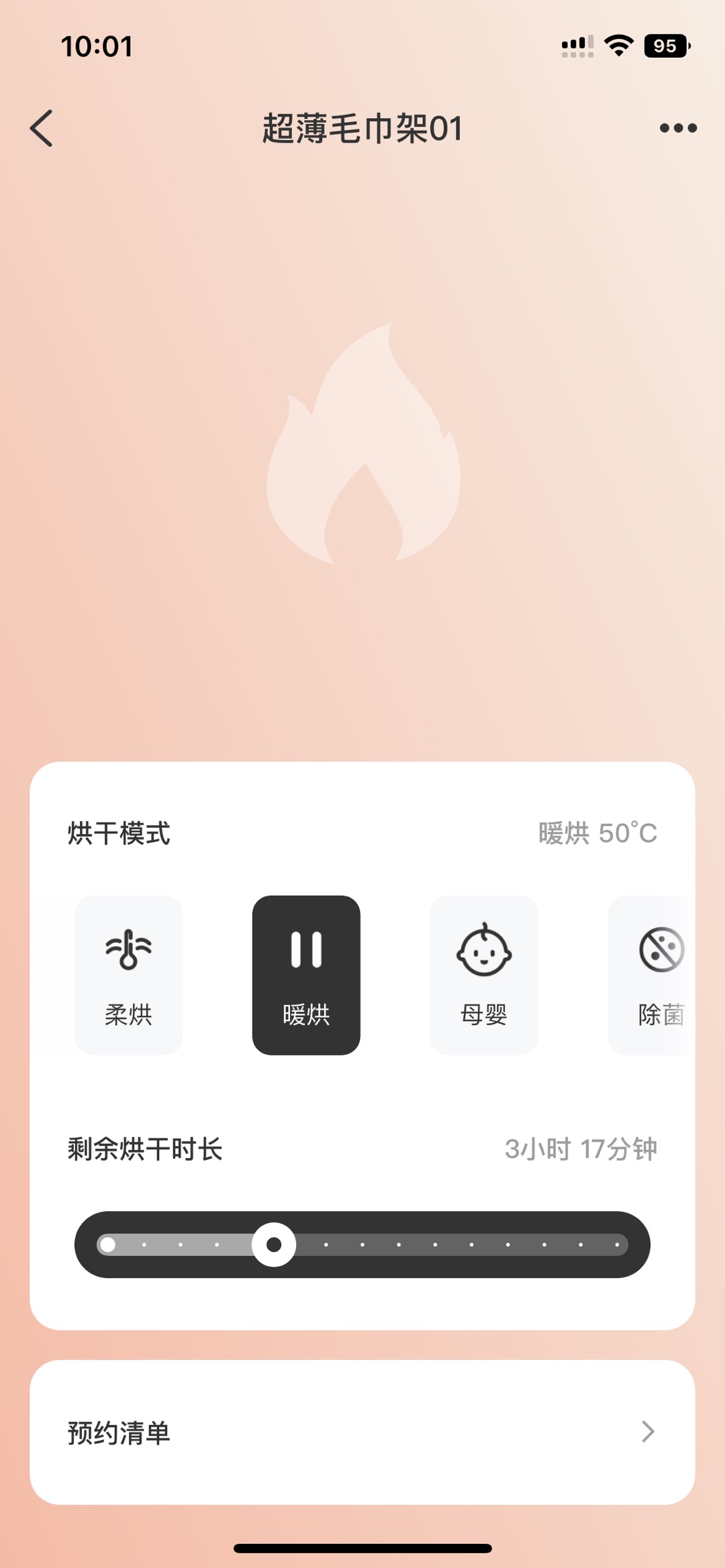Go back using the top-left arrow
Screen dimensions: 725x1568
click(x=42, y=128)
